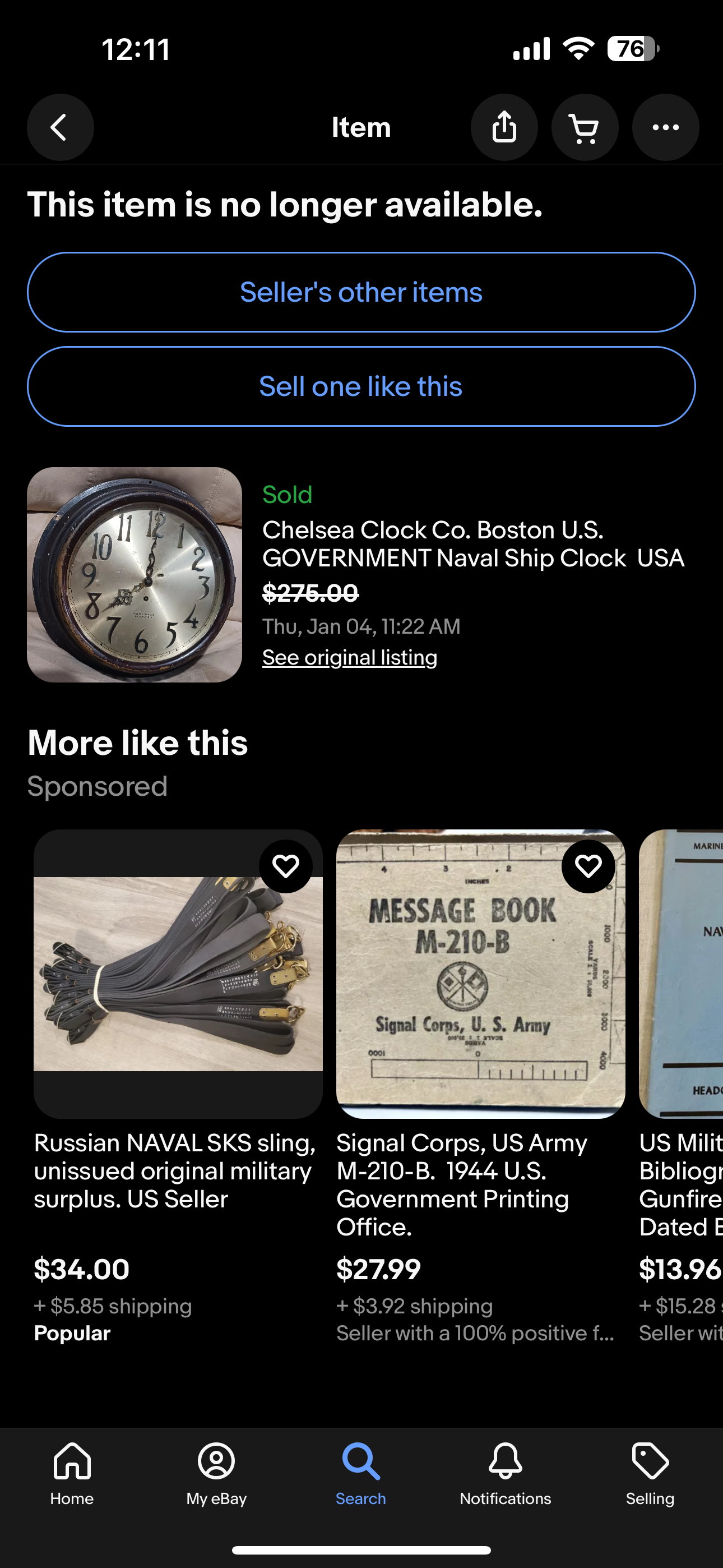This screenshot has width=723, height=1568.
Task: Go back to the previous screen
Action: click(59, 127)
